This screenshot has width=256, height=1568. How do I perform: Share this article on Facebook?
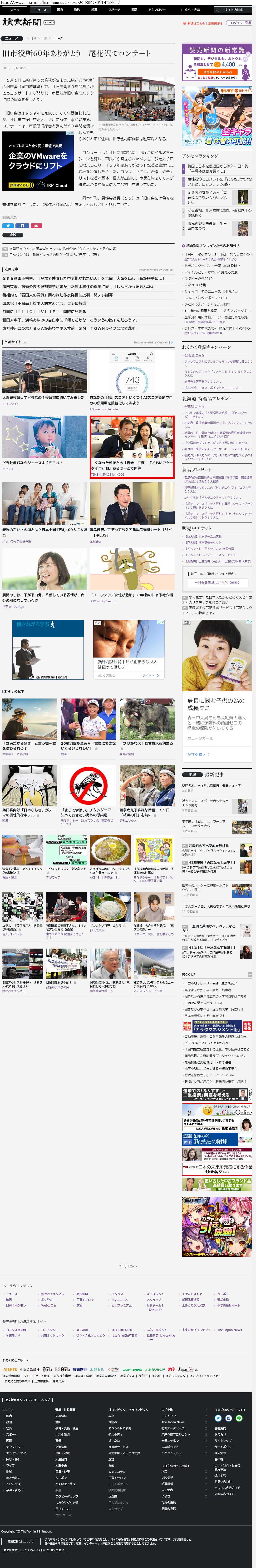(22, 225)
